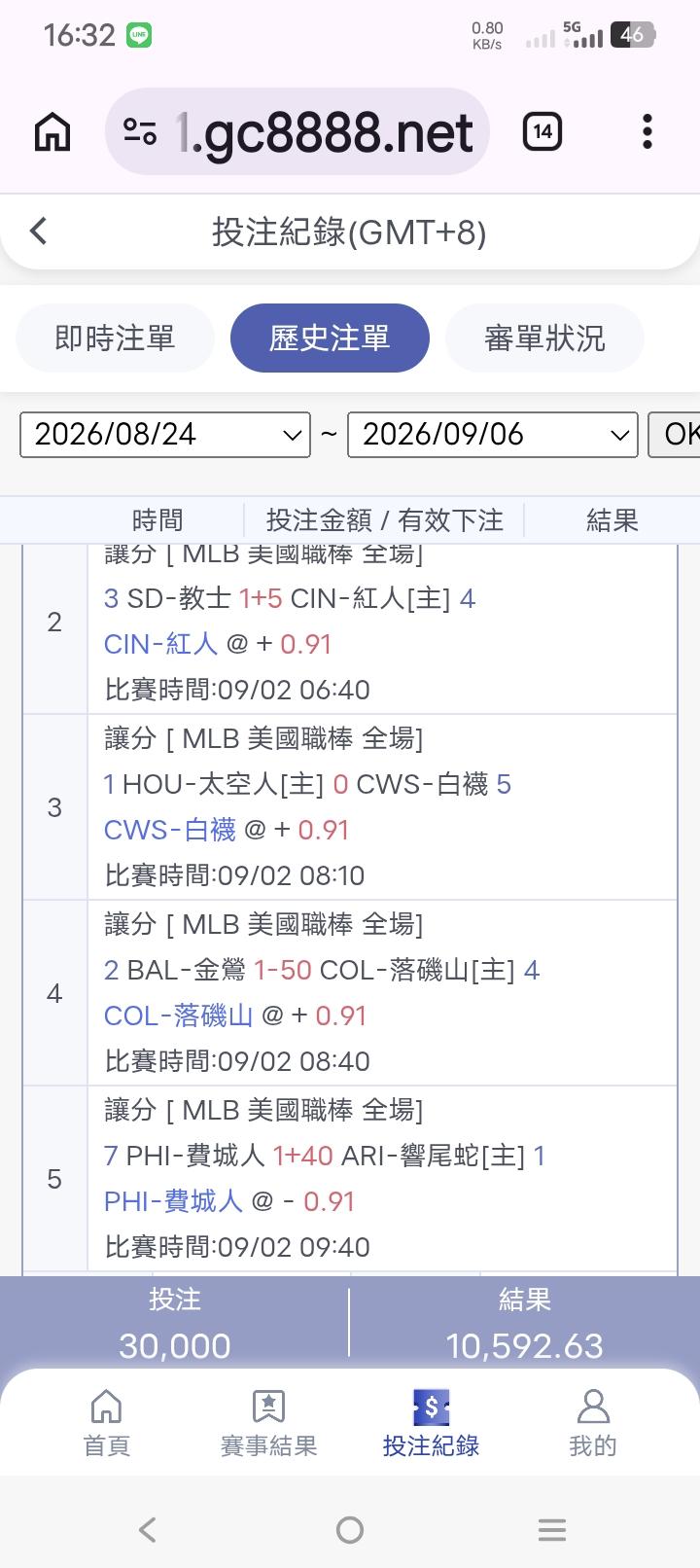Image resolution: width=700 pixels, height=1568 pixels.
Task: Tap the system home button
Action: point(350,1530)
